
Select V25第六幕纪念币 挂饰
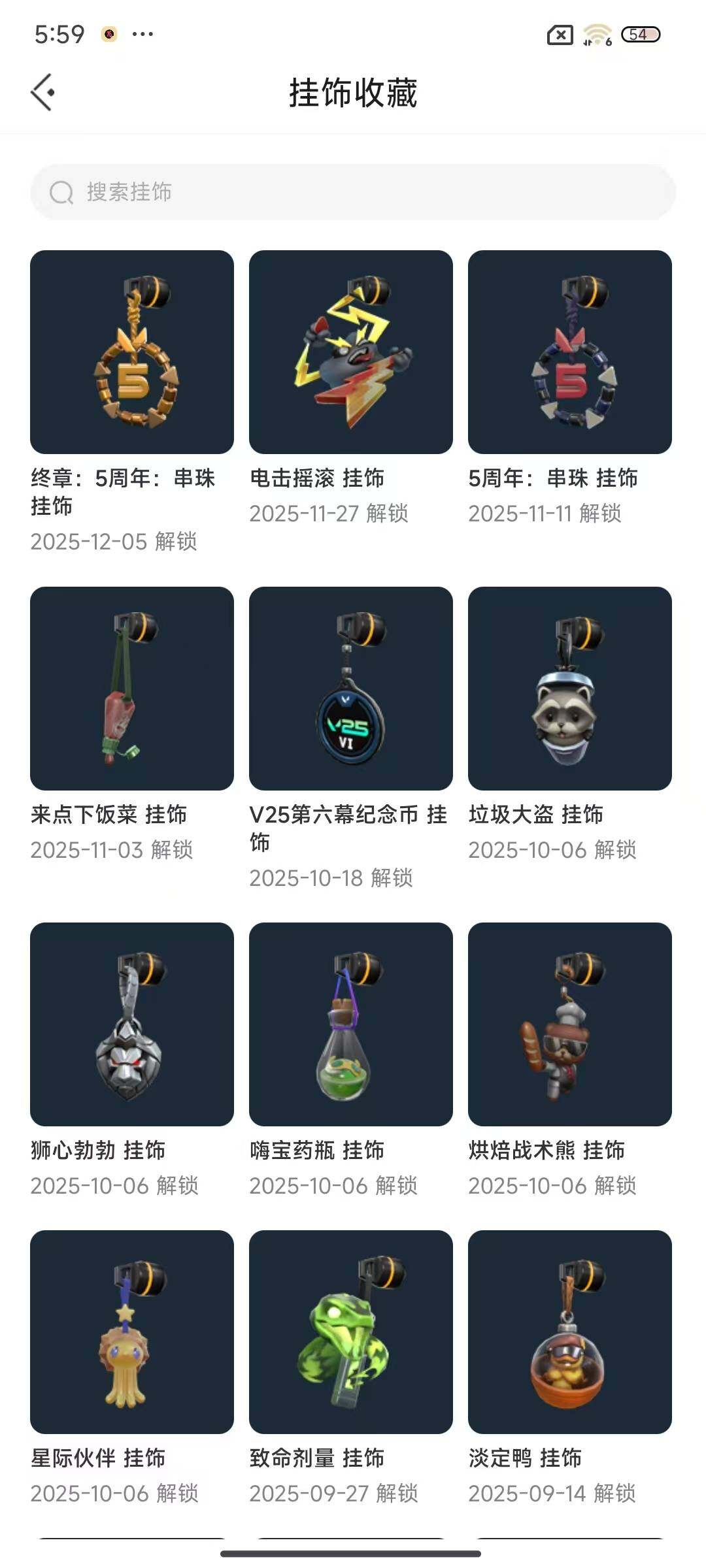point(351,689)
